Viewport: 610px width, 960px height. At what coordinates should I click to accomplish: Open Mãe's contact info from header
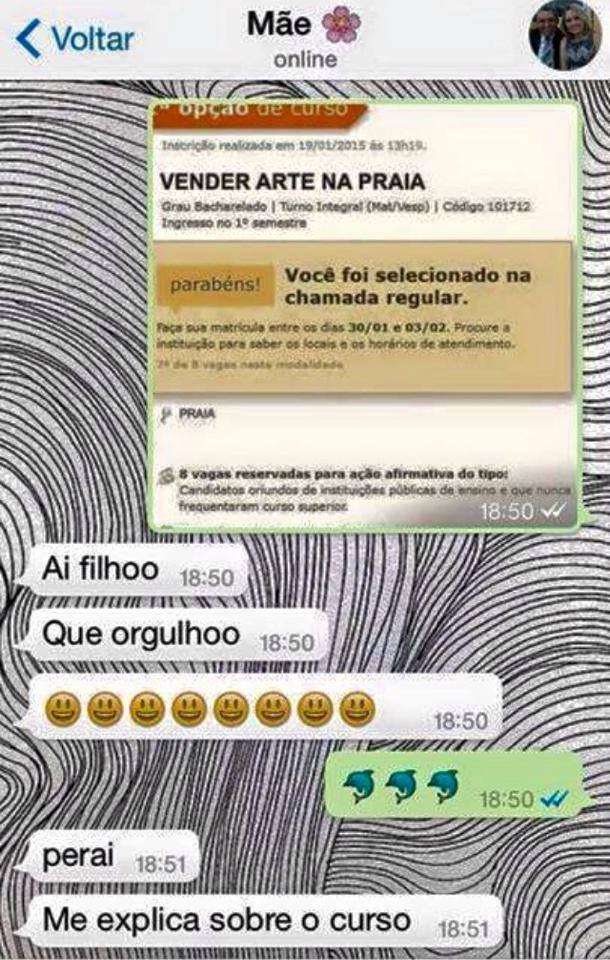point(304,38)
